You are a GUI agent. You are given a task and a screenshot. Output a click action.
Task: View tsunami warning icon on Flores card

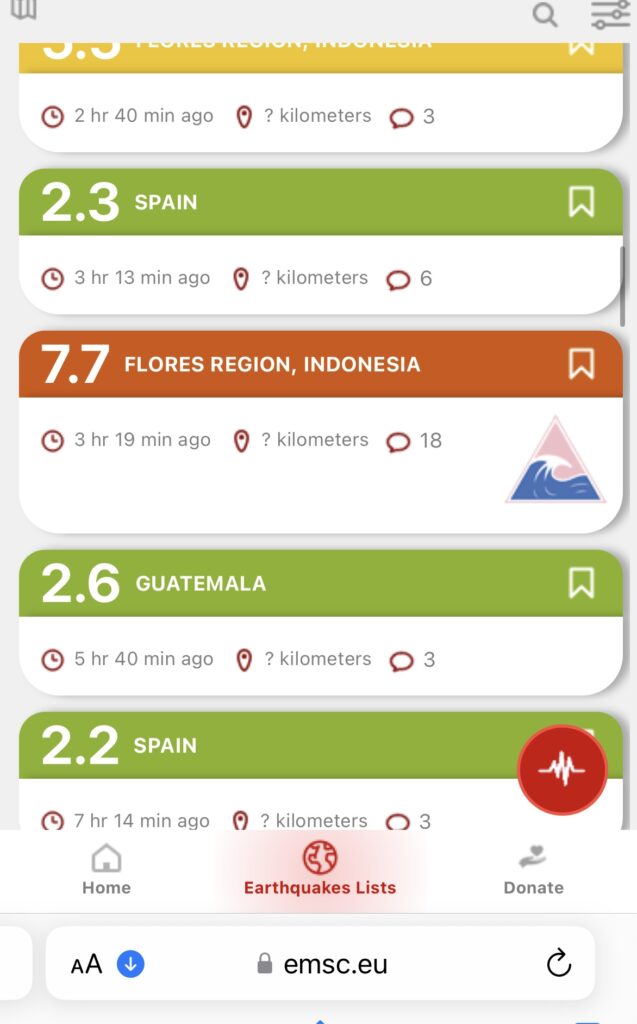(x=555, y=460)
